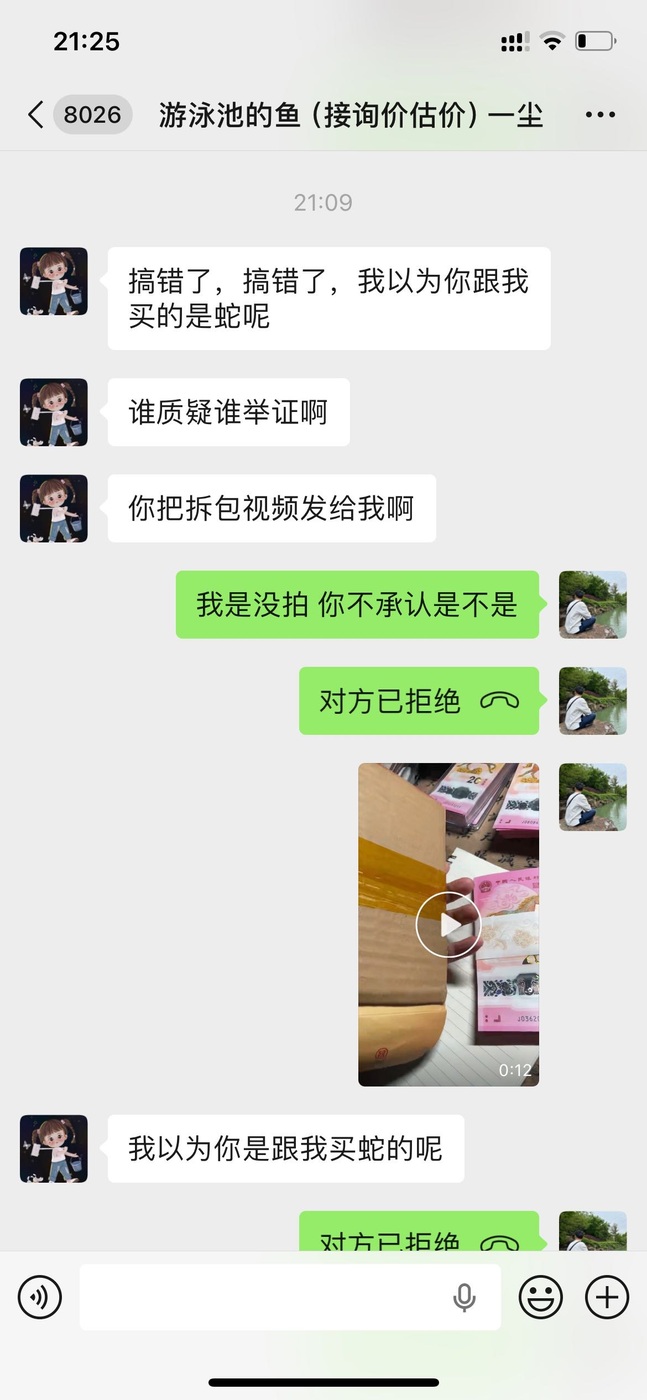647x1400 pixels.
Task: Open the chat info overflow menu
Action: coord(600,115)
